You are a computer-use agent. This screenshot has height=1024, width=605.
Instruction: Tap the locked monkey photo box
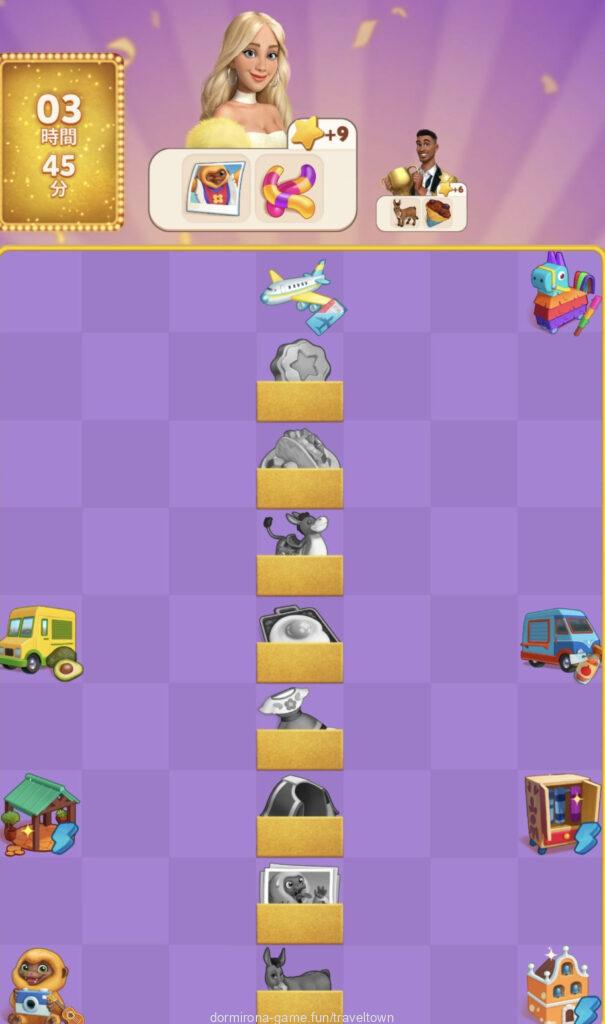[300, 903]
